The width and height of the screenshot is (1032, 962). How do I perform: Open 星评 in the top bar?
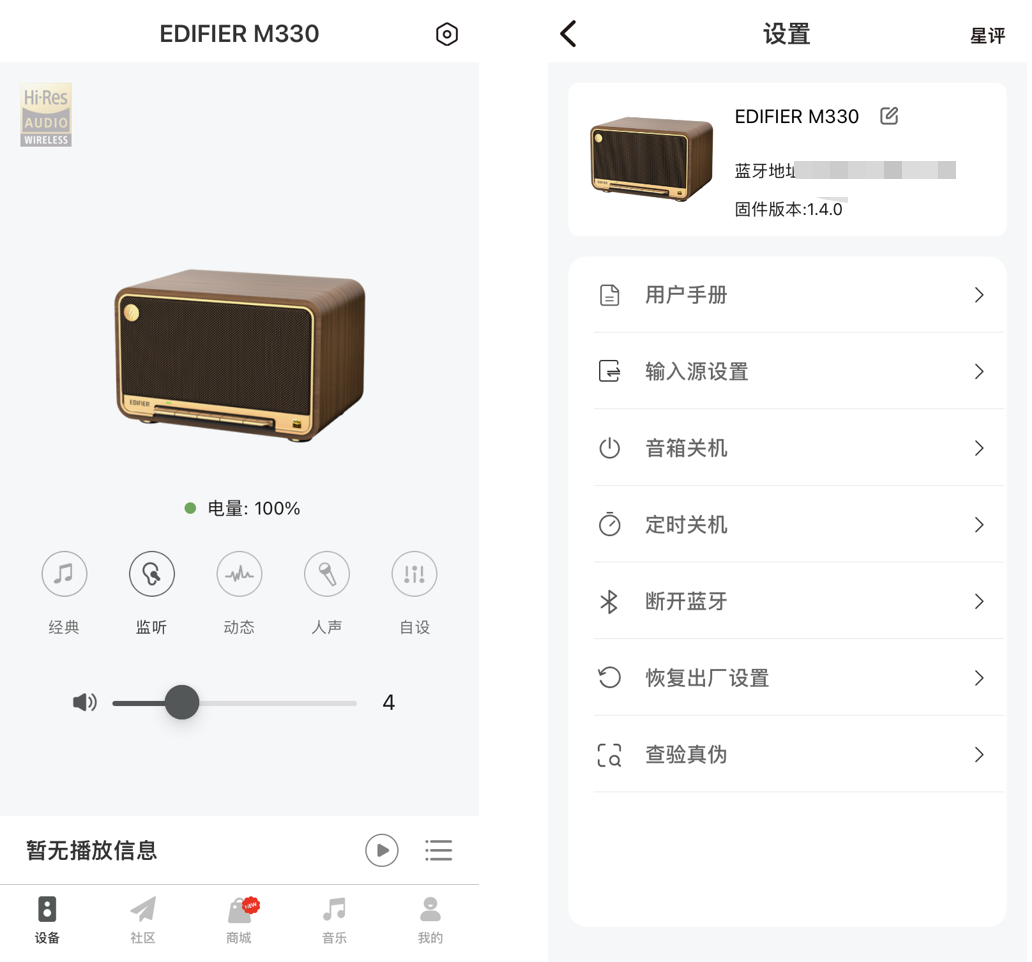[987, 36]
